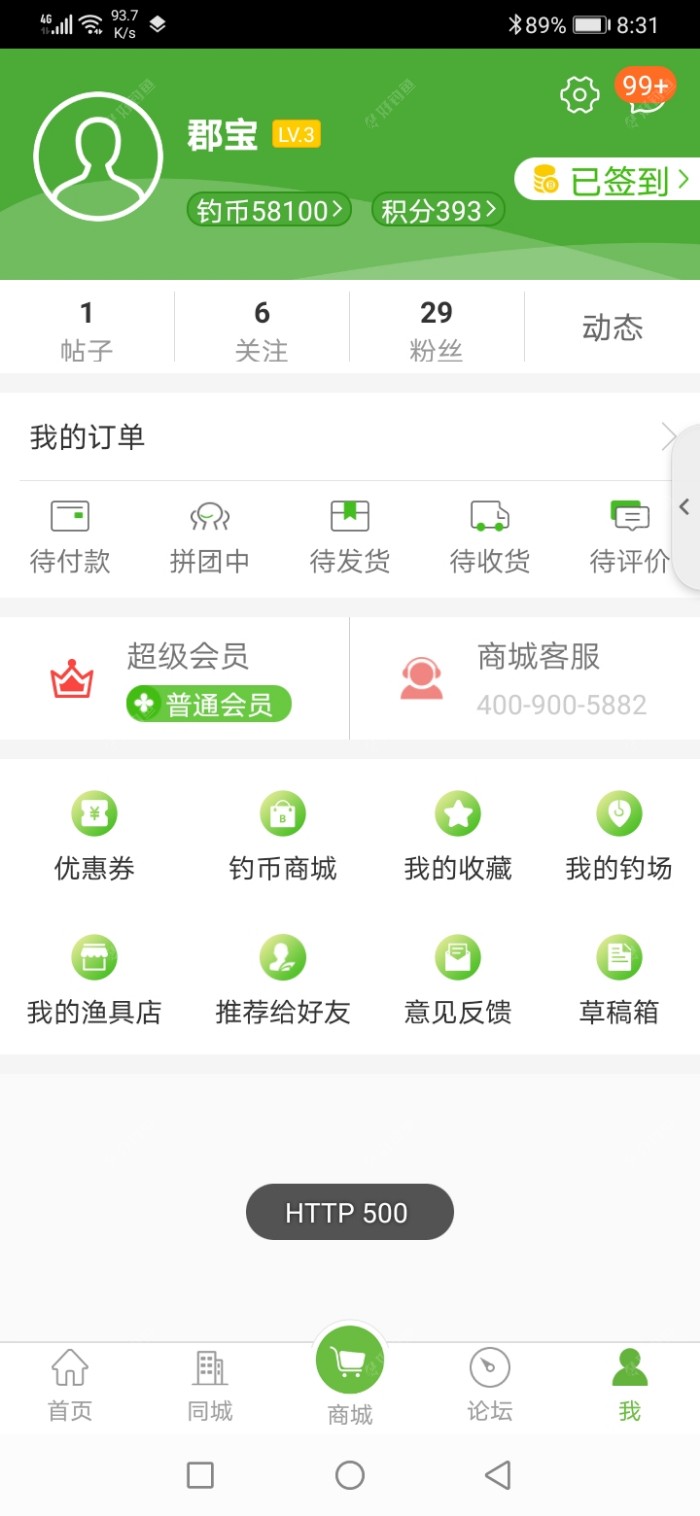This screenshot has width=700, height=1516.
Task: Go to 钓币商城
Action: [283, 838]
